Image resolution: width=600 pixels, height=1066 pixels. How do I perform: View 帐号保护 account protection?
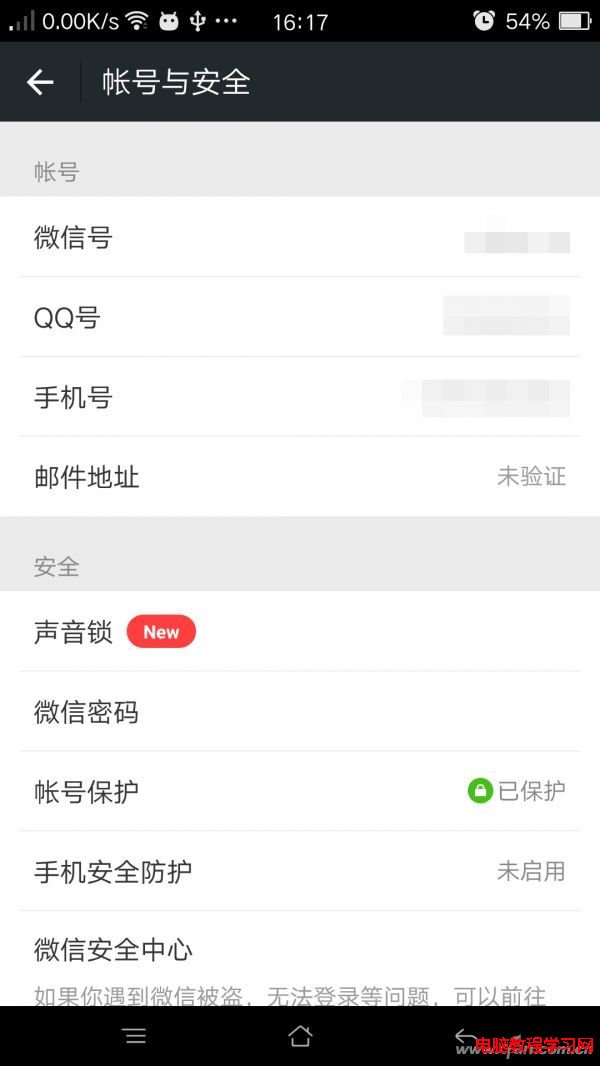coord(300,792)
